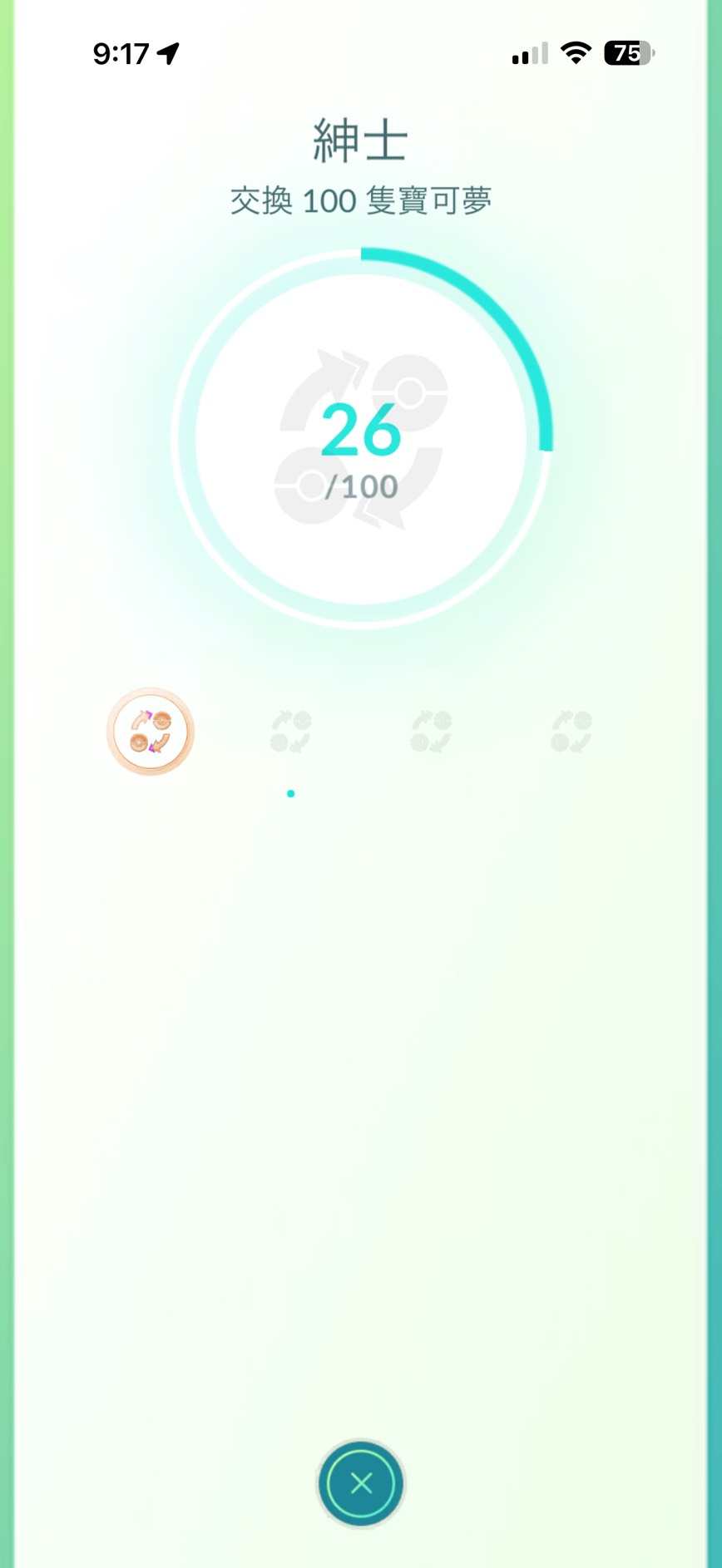Screen dimensions: 722x1568
Task: Close the 紳士 medal detail screen
Action: pos(361,1482)
